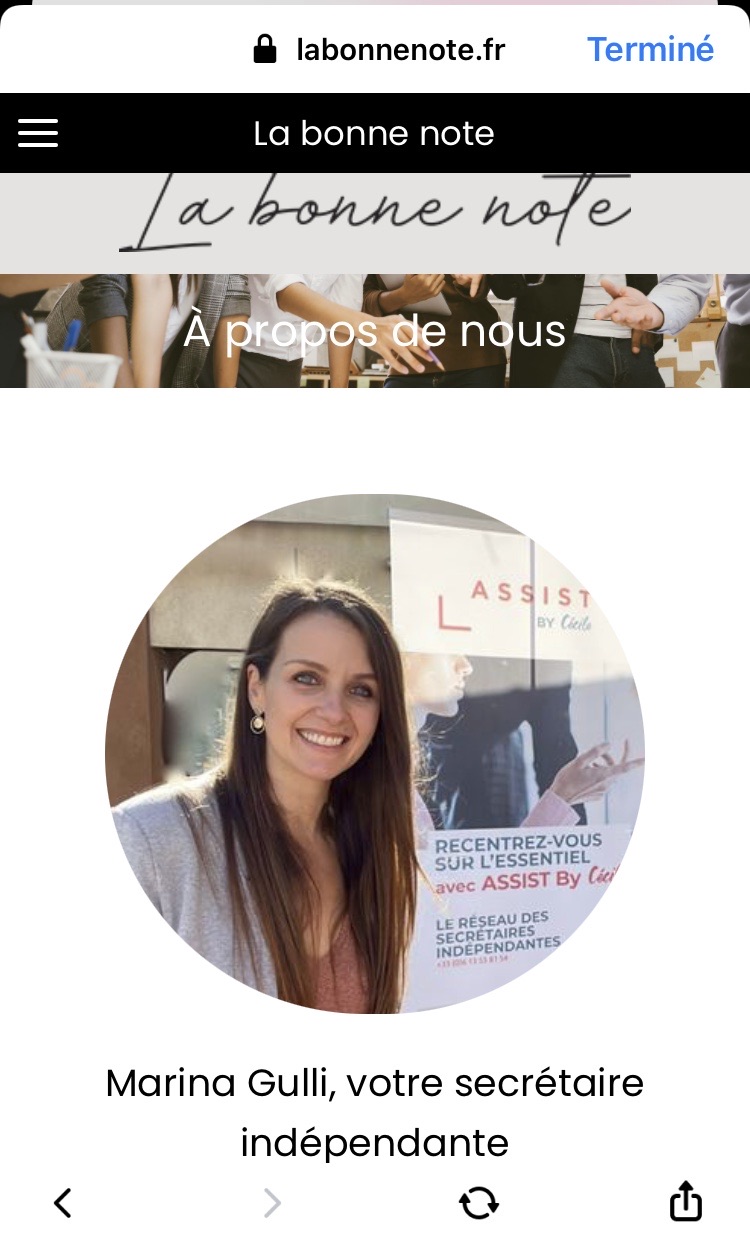Go back to the previous page

tap(63, 1202)
